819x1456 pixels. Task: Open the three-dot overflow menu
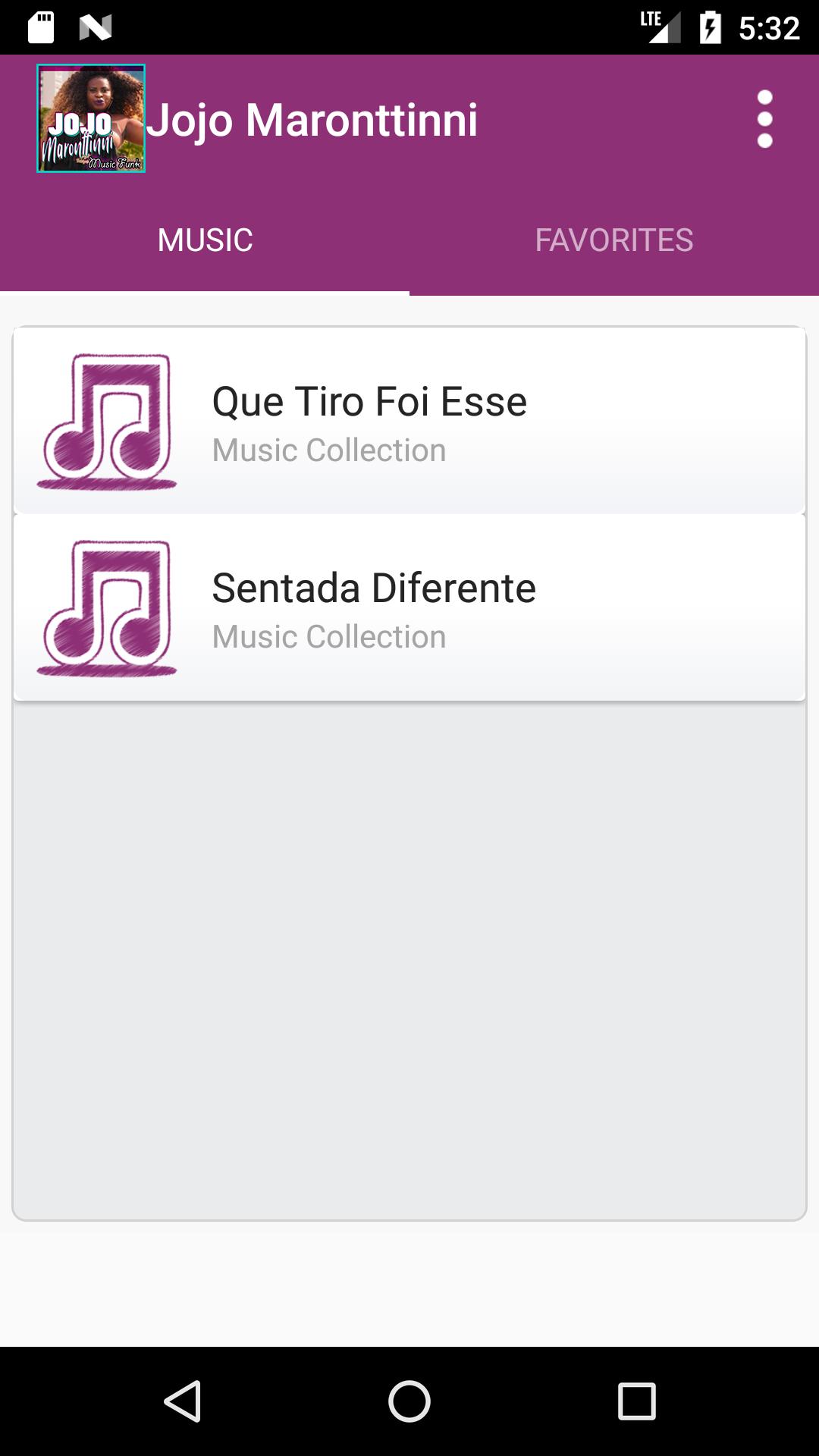[x=764, y=119]
